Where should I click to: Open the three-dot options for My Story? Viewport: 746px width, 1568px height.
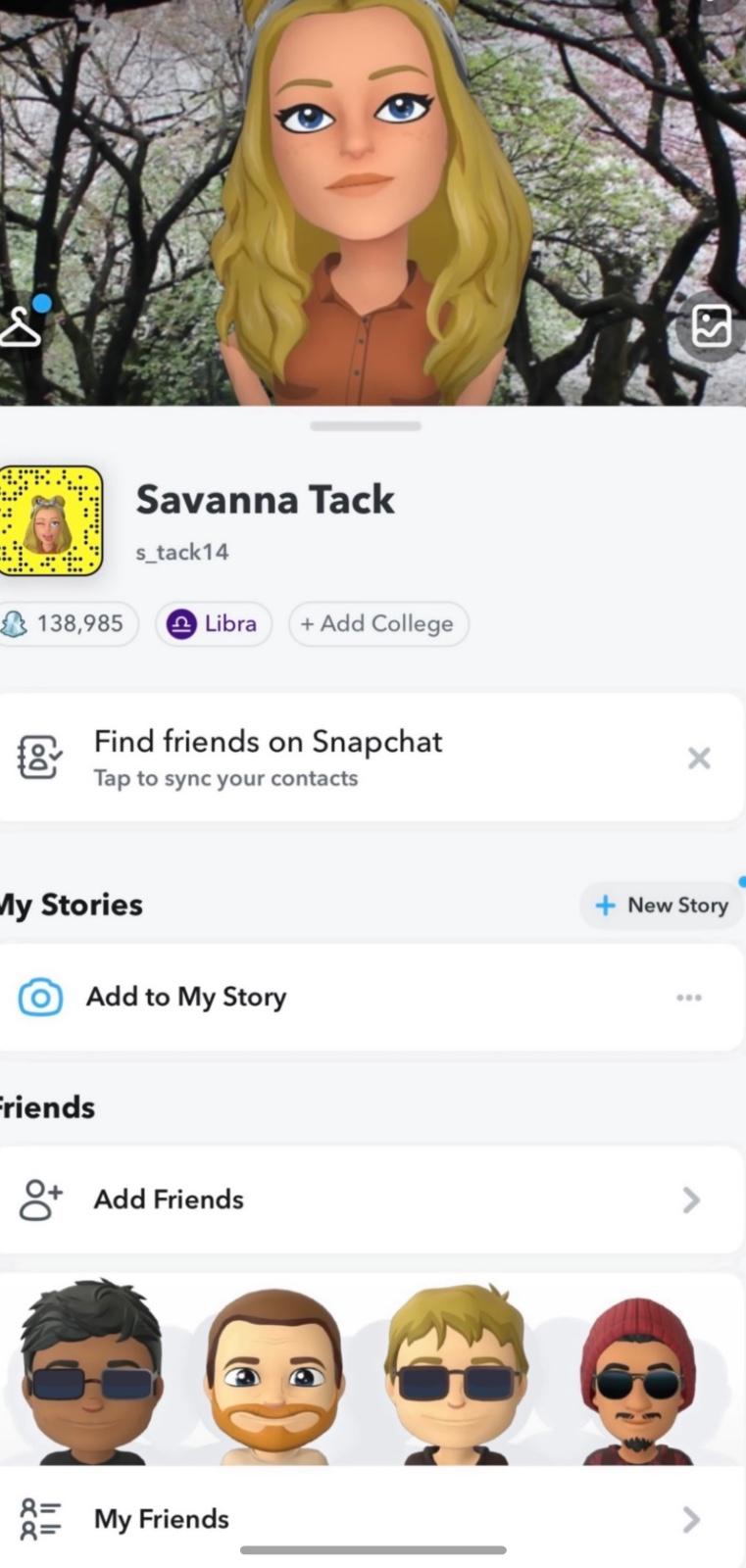[689, 998]
